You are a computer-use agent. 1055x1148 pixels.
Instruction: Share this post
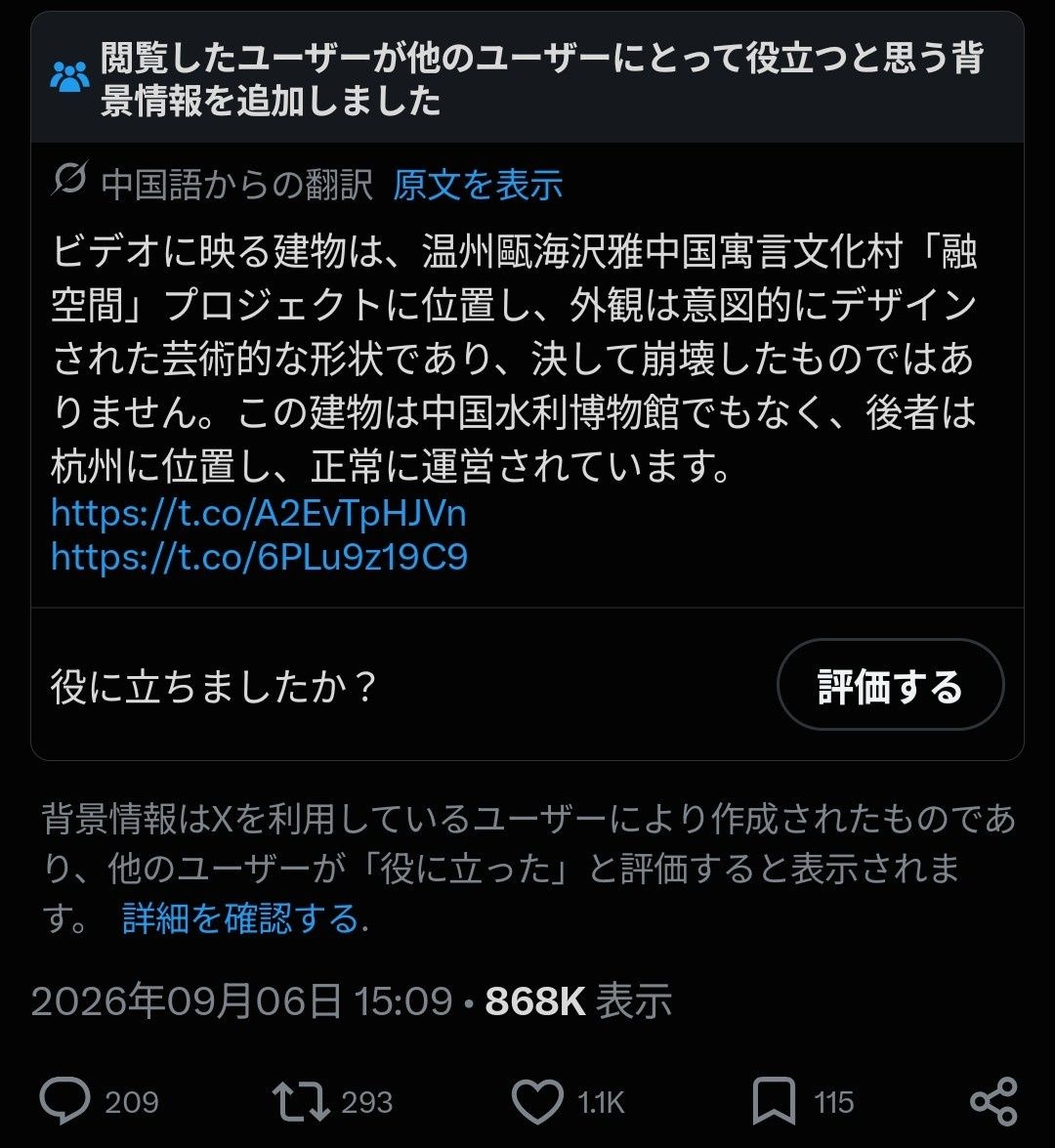[x=993, y=1101]
